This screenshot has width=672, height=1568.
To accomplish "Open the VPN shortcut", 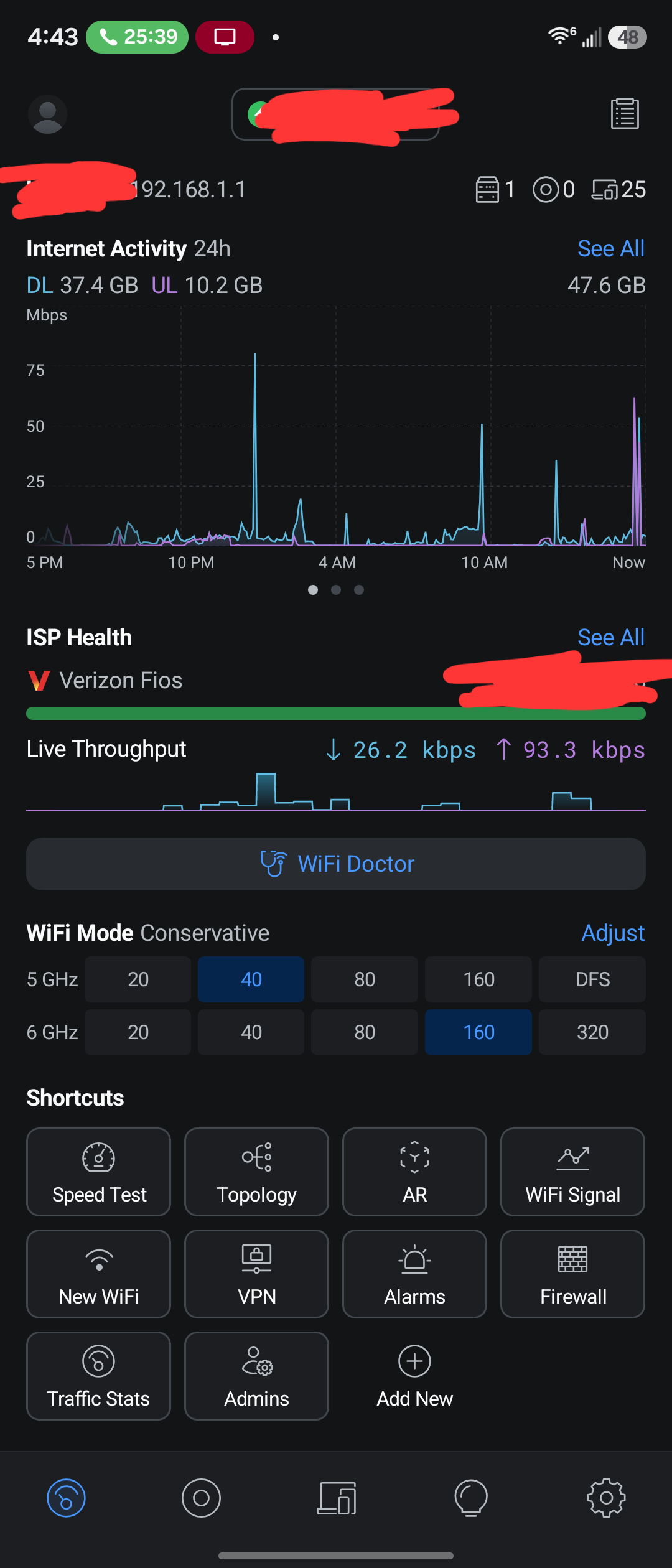I will coord(257,1274).
